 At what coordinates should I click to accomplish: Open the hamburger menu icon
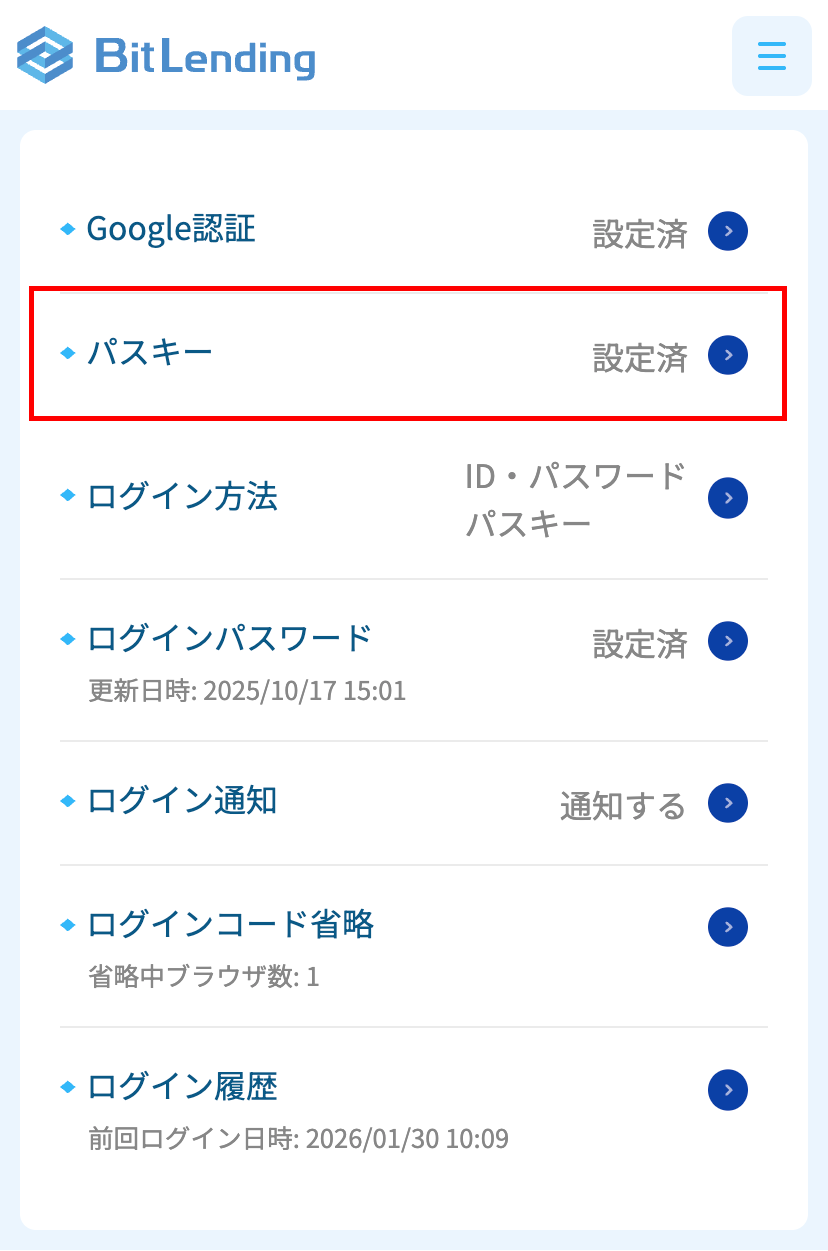[x=771, y=57]
